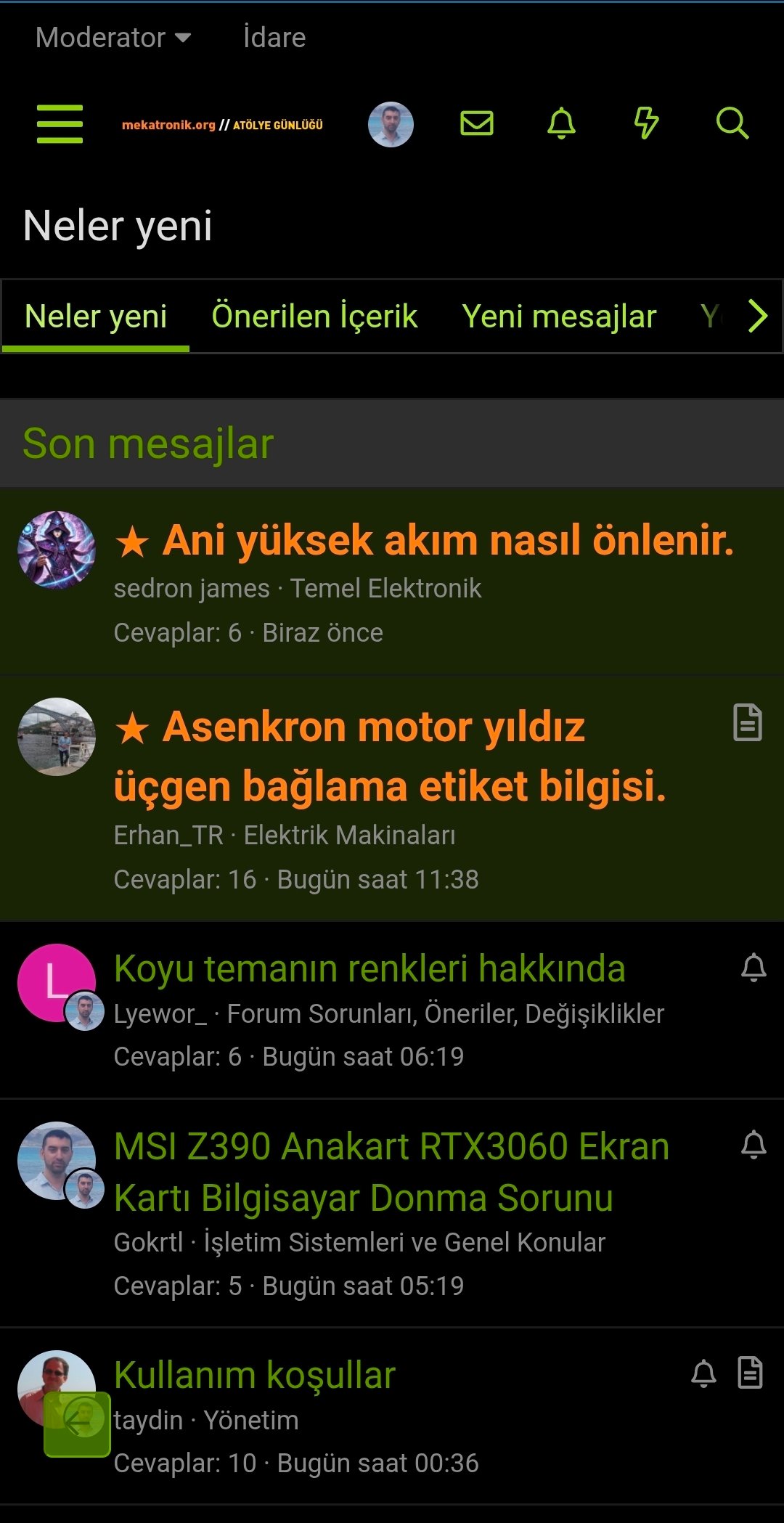The image size is (784, 1523).
Task: Open quick navigation with the lightning icon
Action: click(x=646, y=124)
